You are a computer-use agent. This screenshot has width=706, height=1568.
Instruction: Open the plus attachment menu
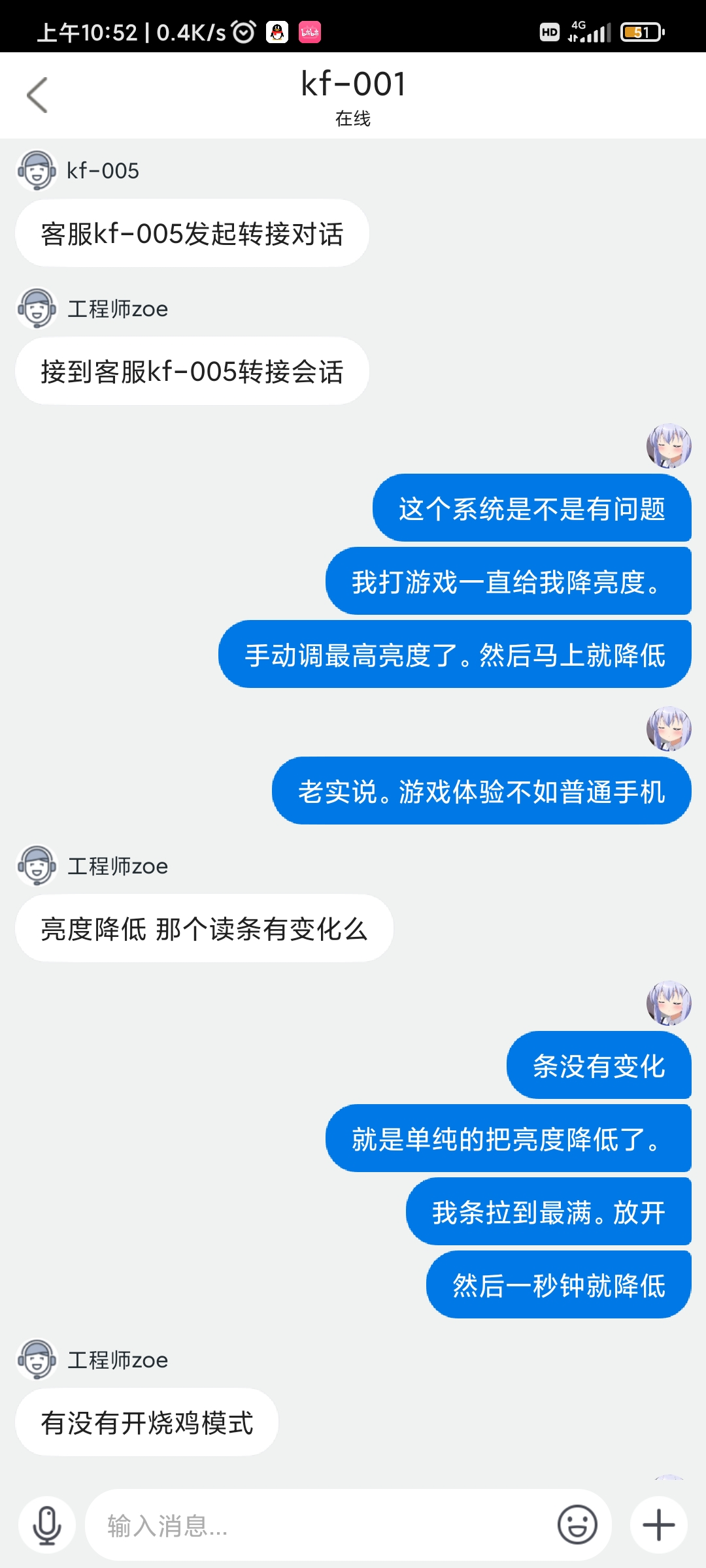[x=658, y=1526]
